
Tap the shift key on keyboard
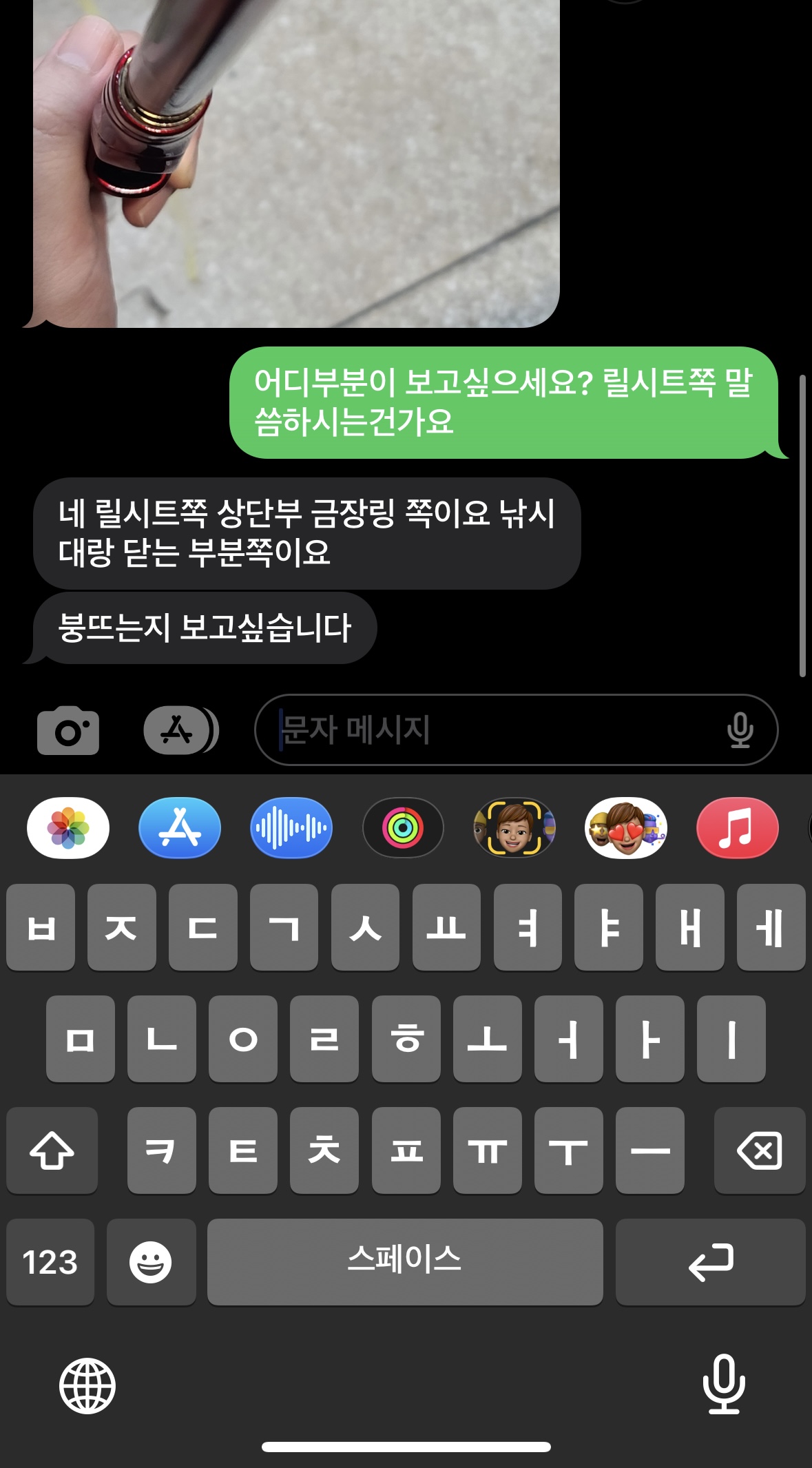coord(52,1150)
